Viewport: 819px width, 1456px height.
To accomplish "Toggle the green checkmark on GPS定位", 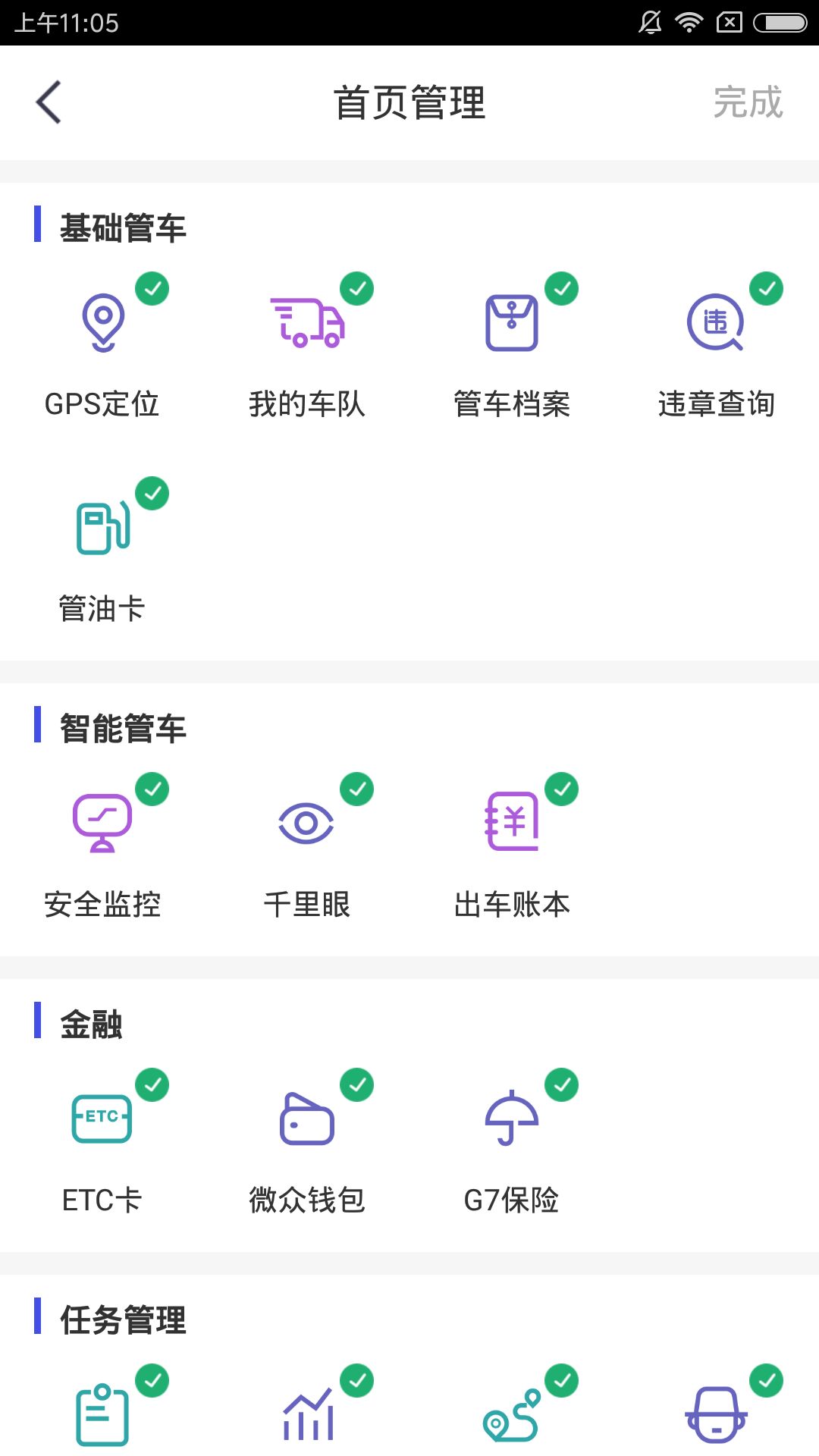I will click(x=152, y=288).
